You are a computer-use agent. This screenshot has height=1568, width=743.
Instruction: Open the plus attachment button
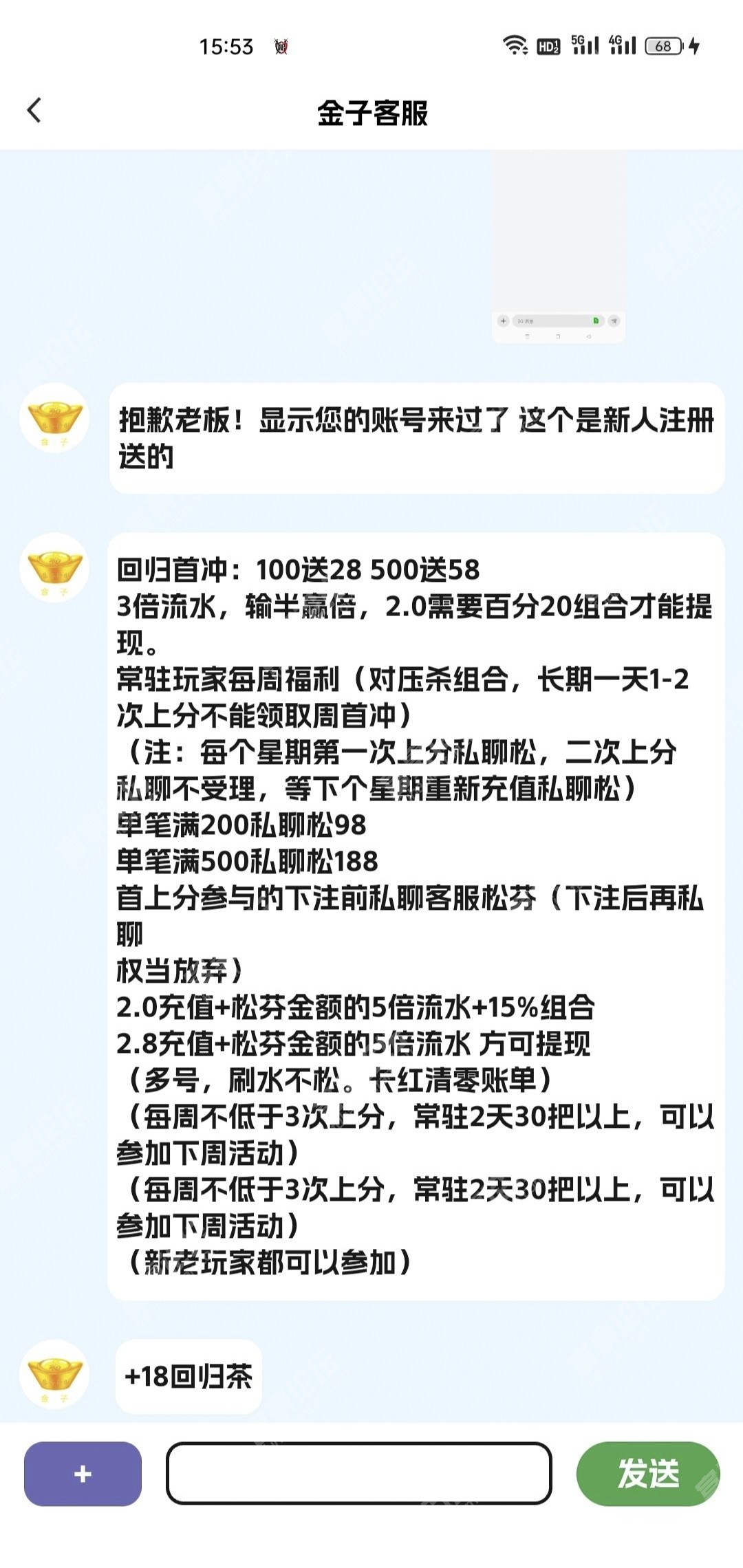tap(83, 1474)
